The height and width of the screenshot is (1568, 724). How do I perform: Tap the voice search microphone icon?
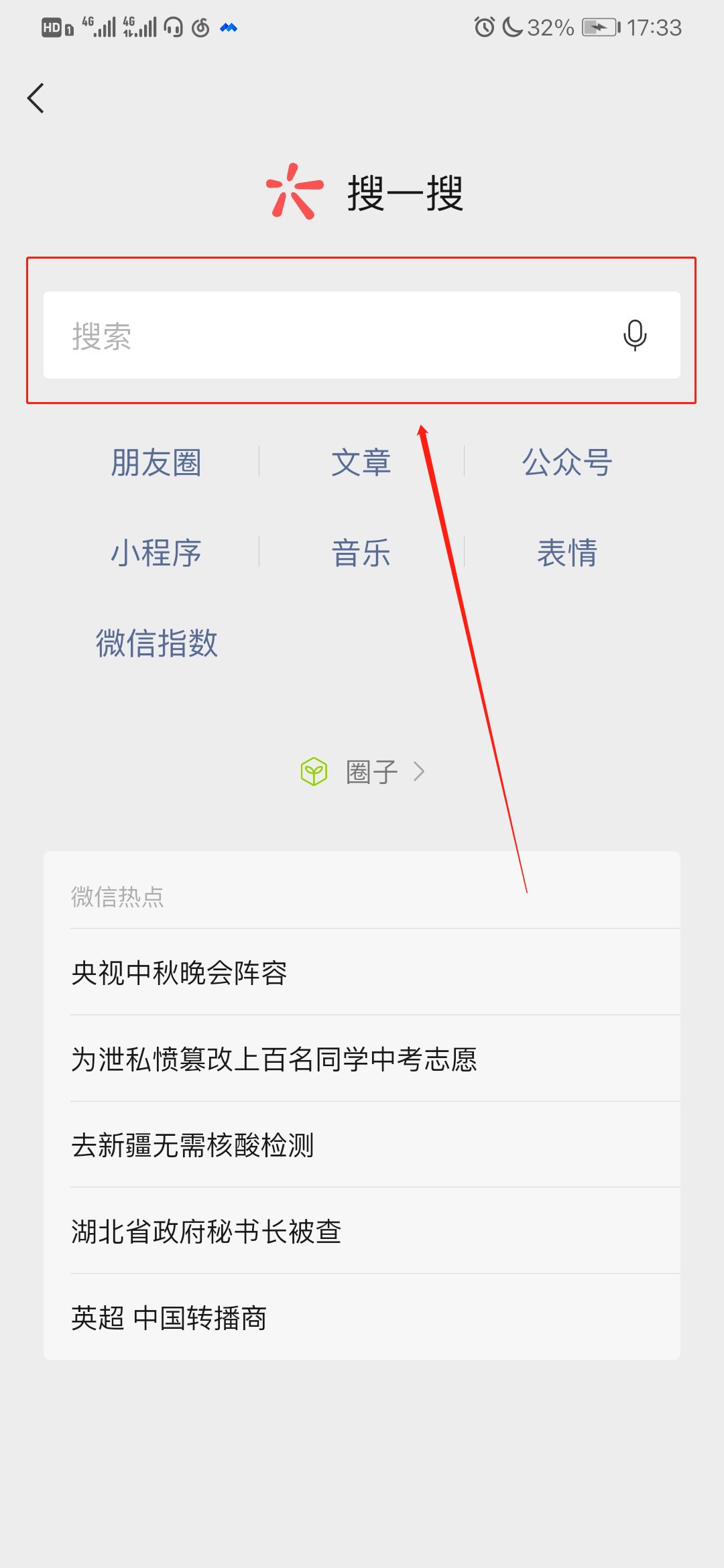(x=636, y=336)
